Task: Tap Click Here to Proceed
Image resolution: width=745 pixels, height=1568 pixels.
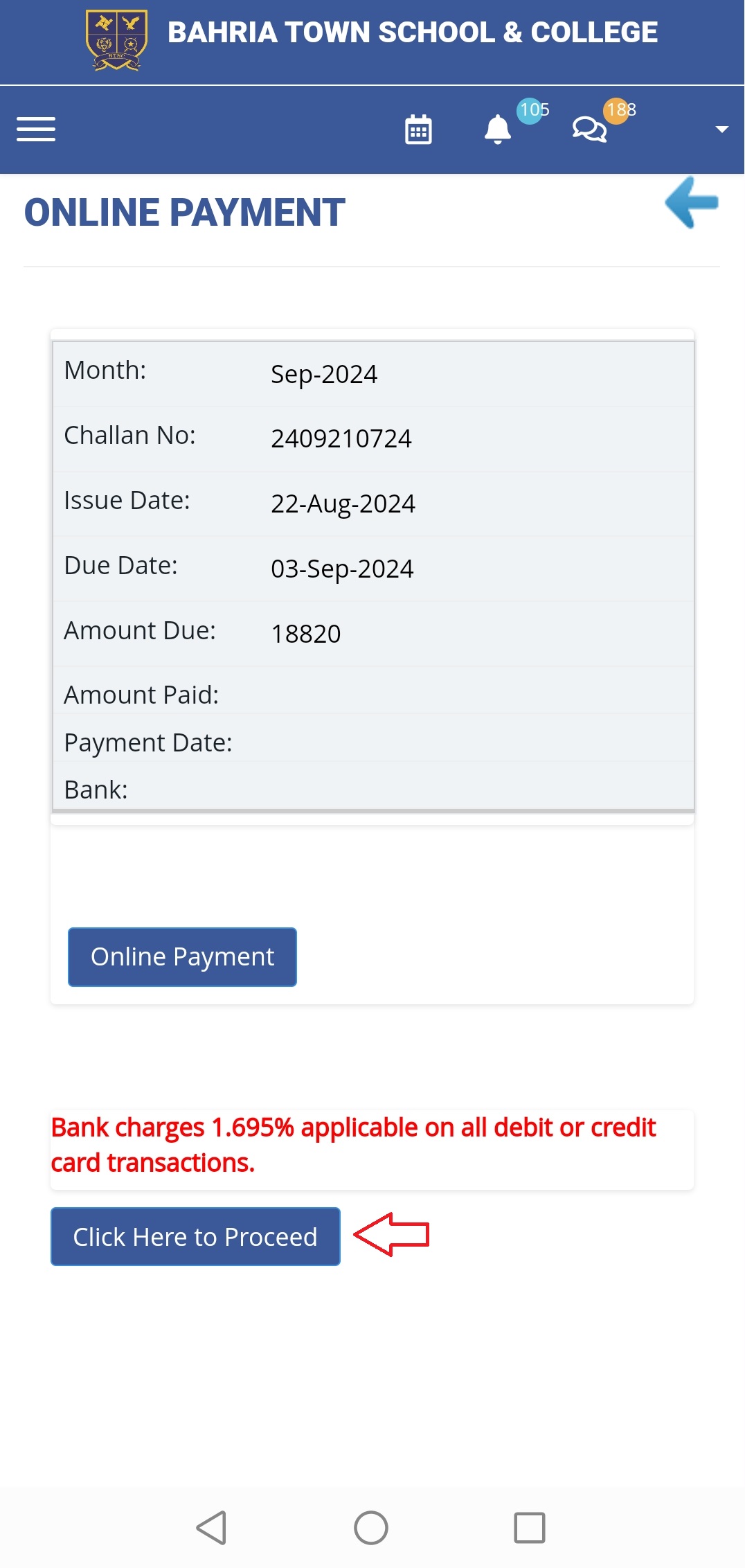Action: [195, 1237]
